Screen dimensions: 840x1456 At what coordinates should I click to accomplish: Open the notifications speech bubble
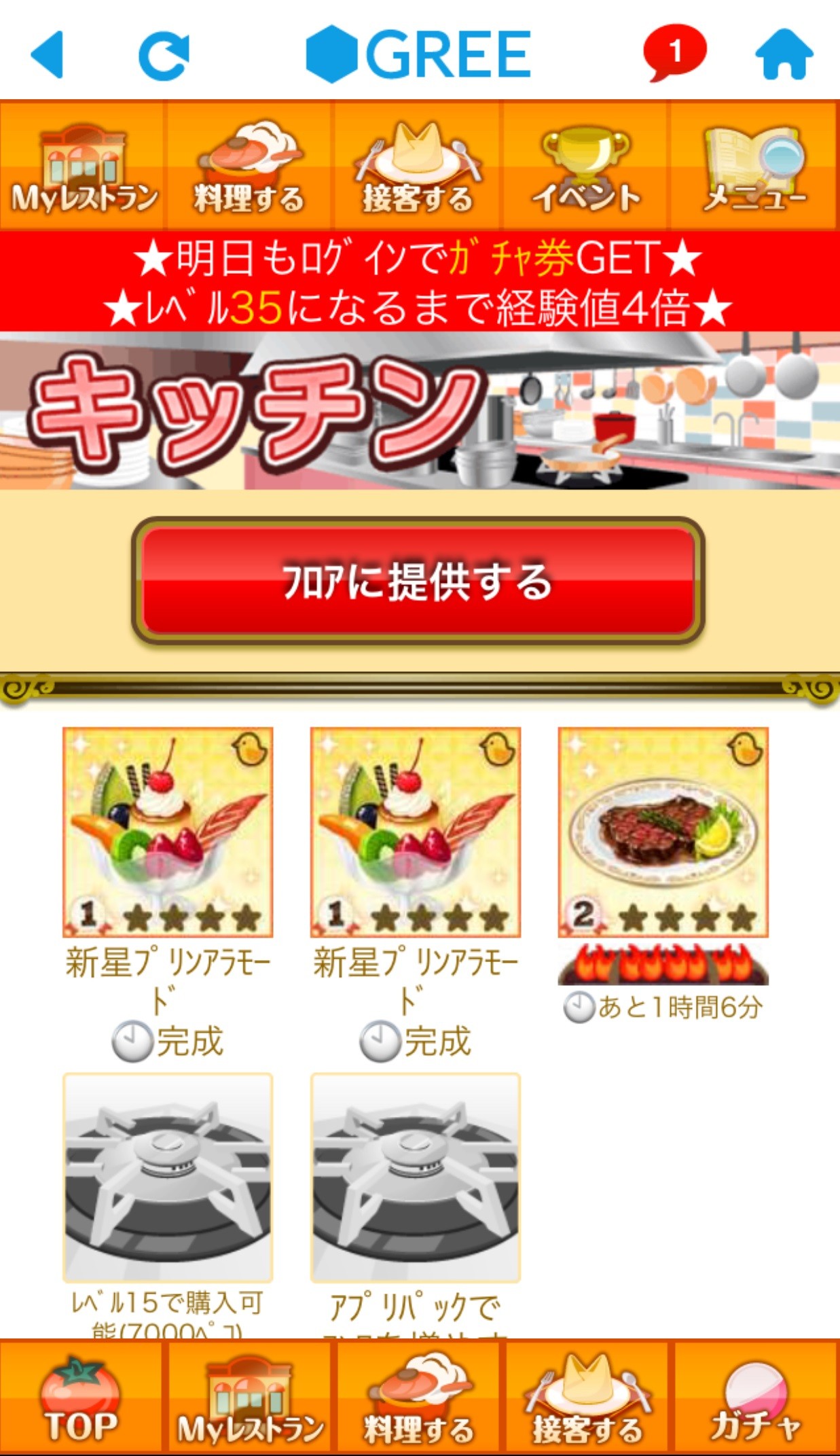pos(674,52)
